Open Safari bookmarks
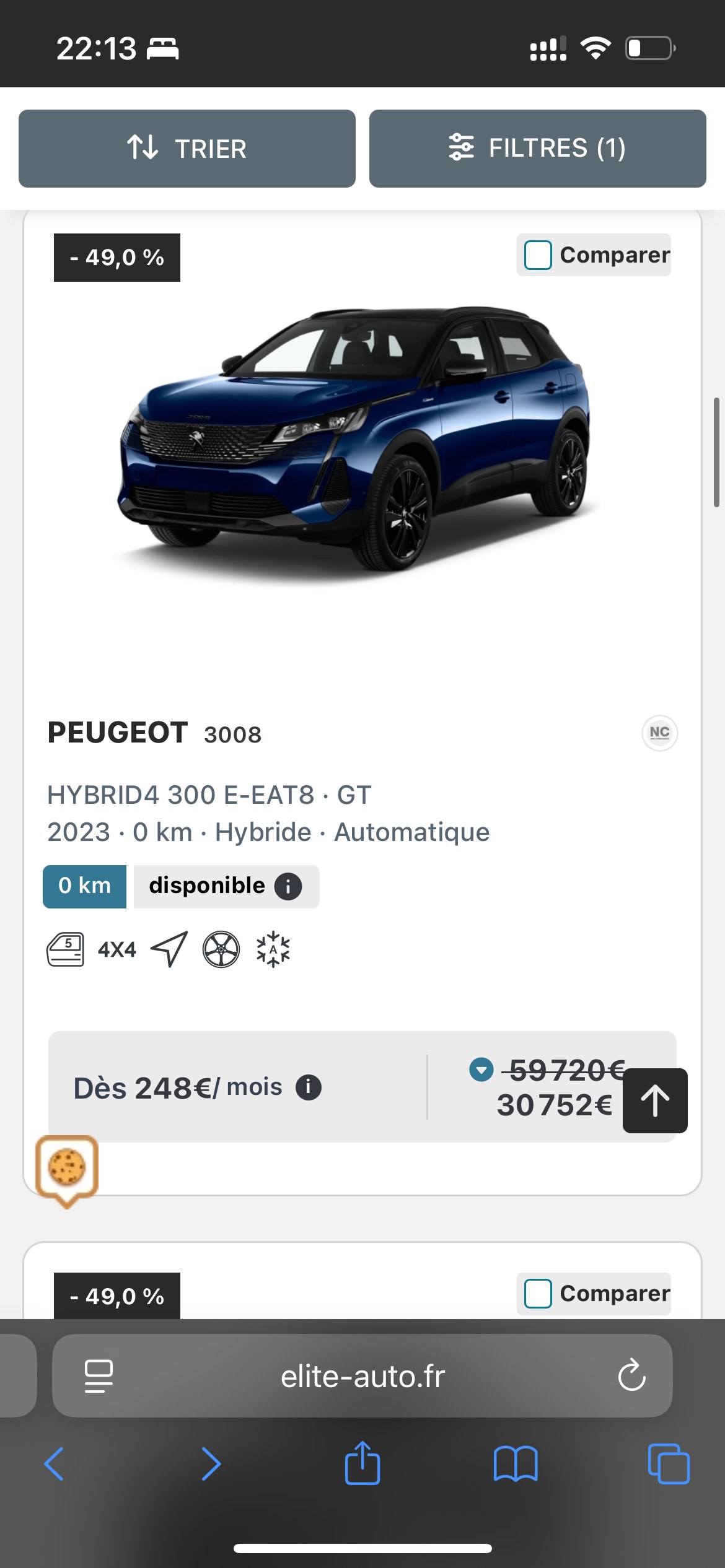This screenshot has width=725, height=1568. click(515, 1464)
